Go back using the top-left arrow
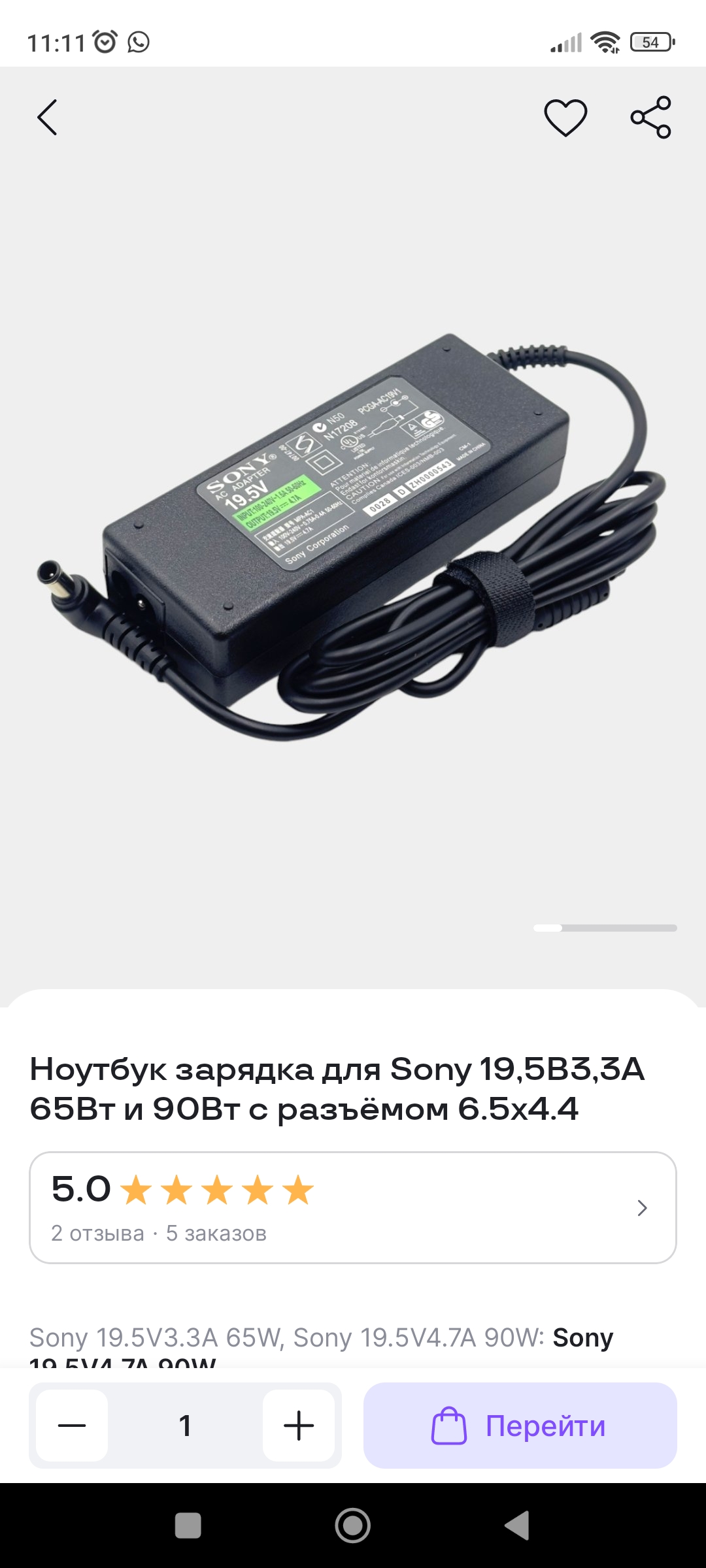 point(47,118)
